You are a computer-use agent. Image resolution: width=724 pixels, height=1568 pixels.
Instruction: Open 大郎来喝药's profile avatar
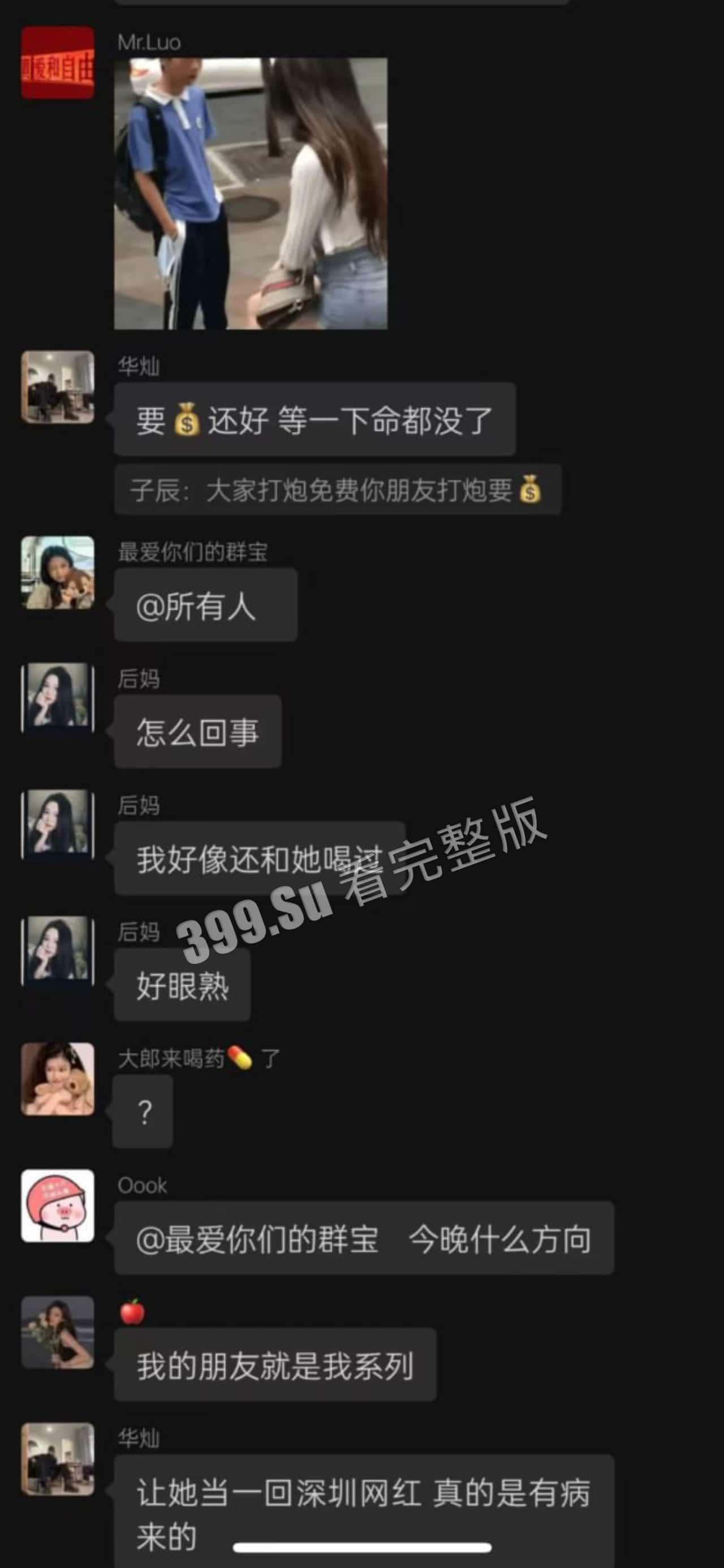click(58, 1079)
